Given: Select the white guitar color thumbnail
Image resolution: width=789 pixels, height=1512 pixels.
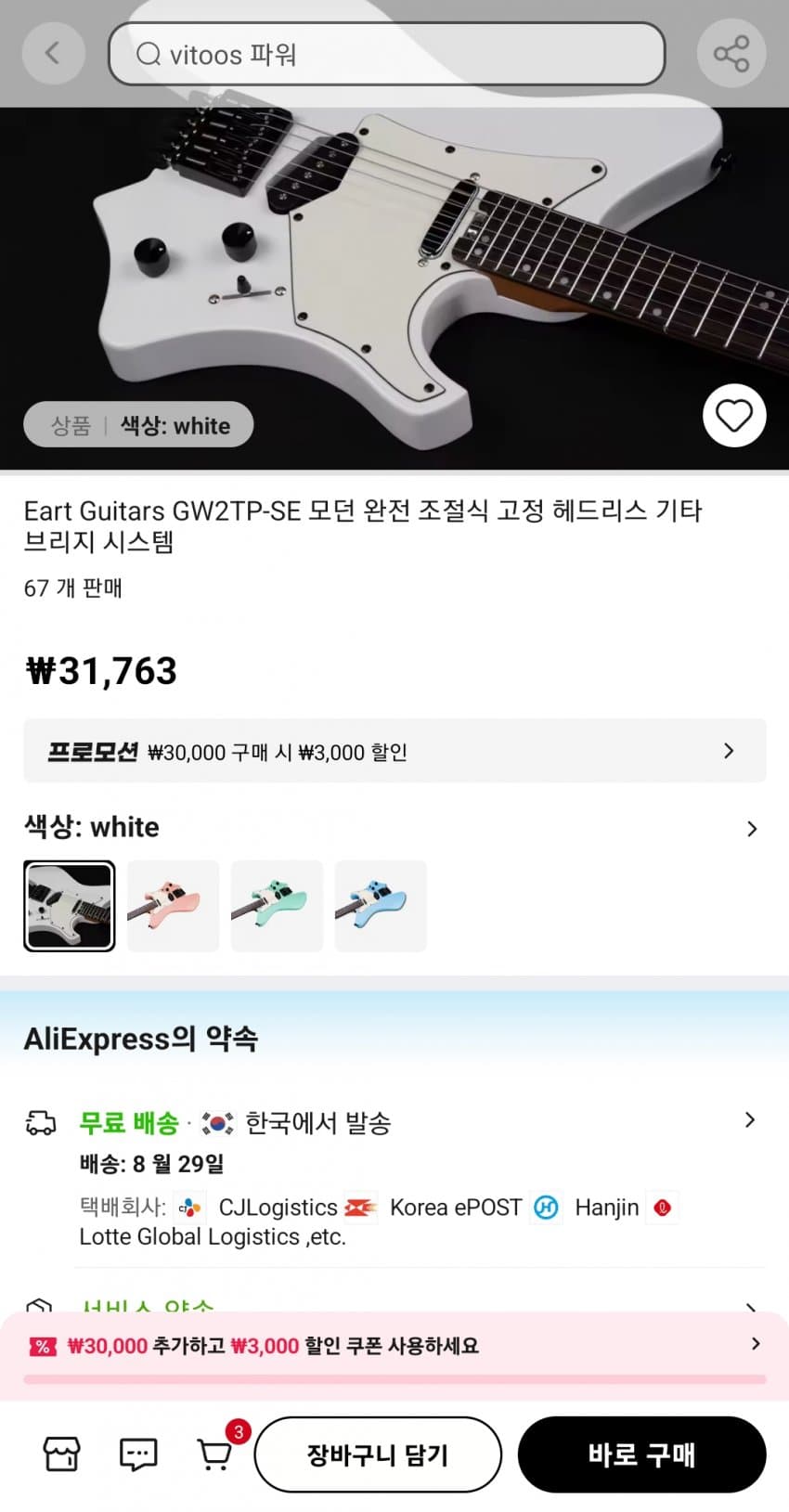Looking at the screenshot, I should pos(70,906).
